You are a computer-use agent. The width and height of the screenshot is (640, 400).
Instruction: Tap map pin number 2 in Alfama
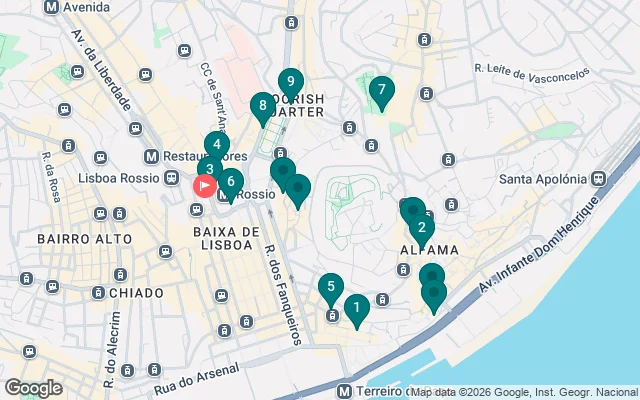422,228
